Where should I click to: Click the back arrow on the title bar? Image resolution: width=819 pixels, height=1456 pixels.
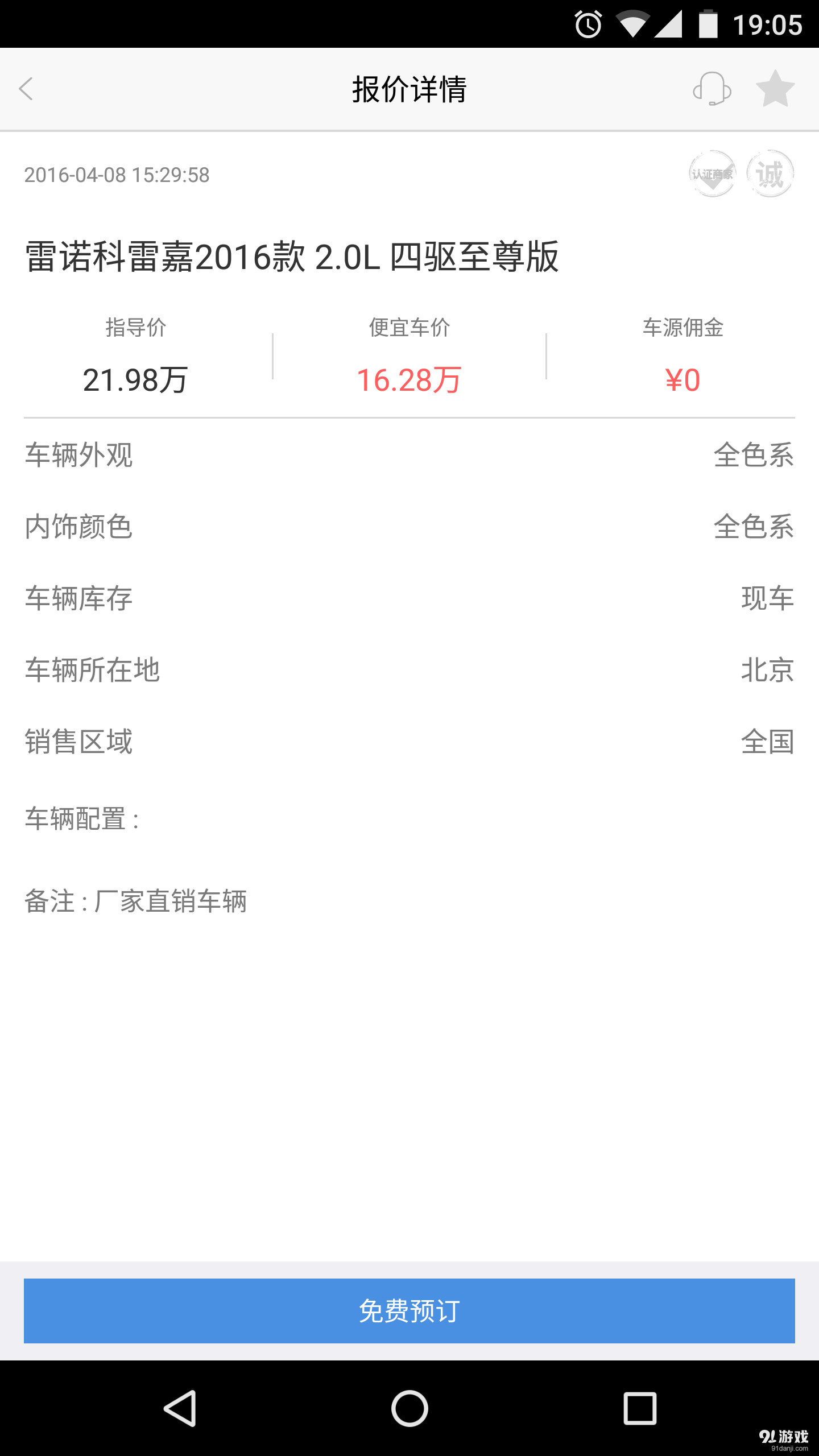27,89
